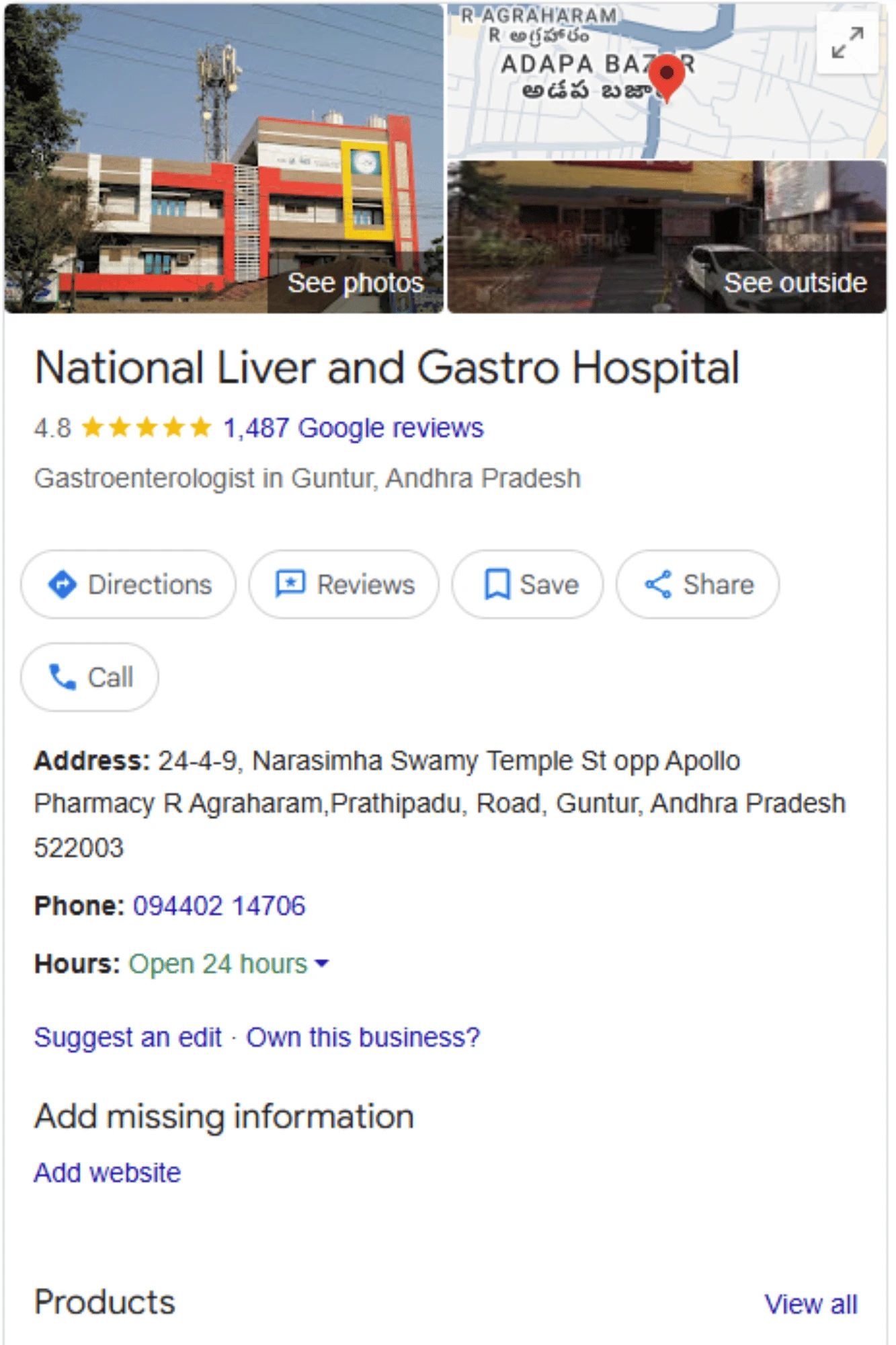896x1345 pixels.
Task: Tap the Add website link
Action: tap(108, 1173)
